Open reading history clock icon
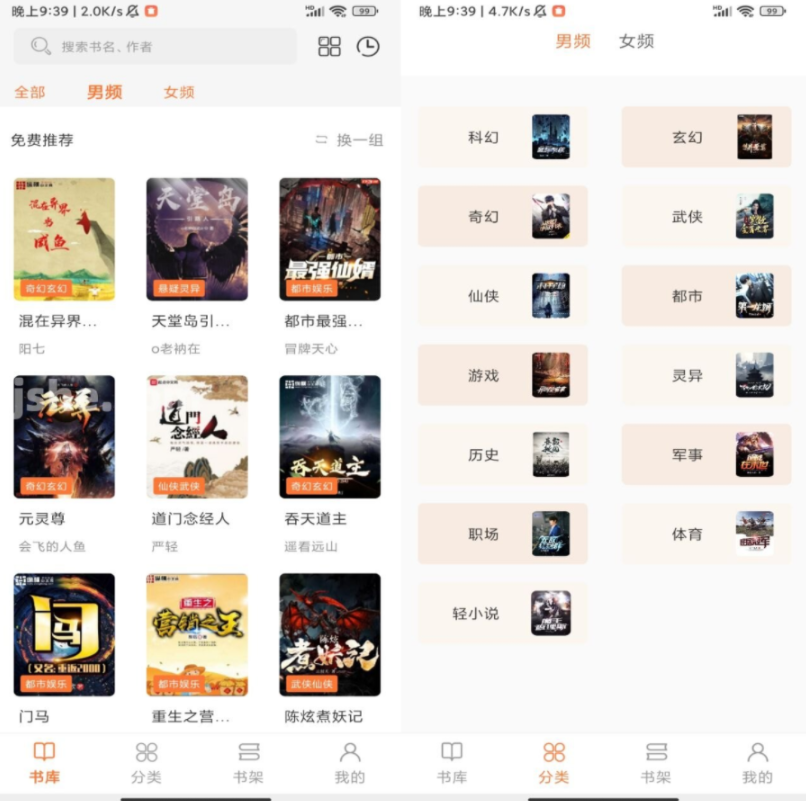The width and height of the screenshot is (806, 801). tap(368, 46)
